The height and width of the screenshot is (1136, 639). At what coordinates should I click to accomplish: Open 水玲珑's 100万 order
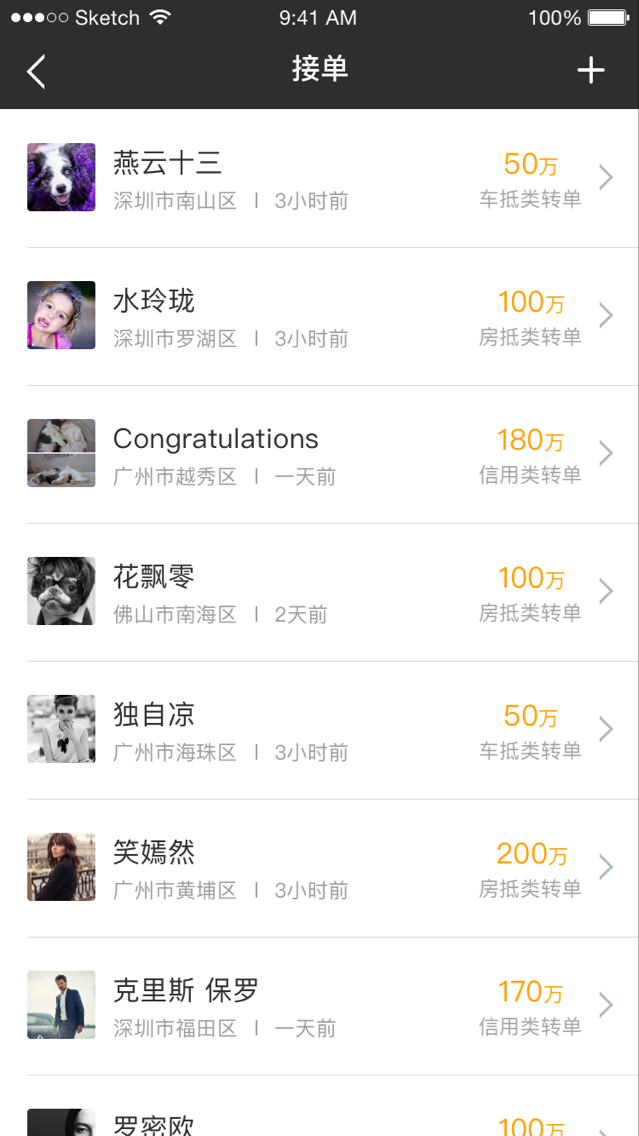pyautogui.click(x=320, y=317)
